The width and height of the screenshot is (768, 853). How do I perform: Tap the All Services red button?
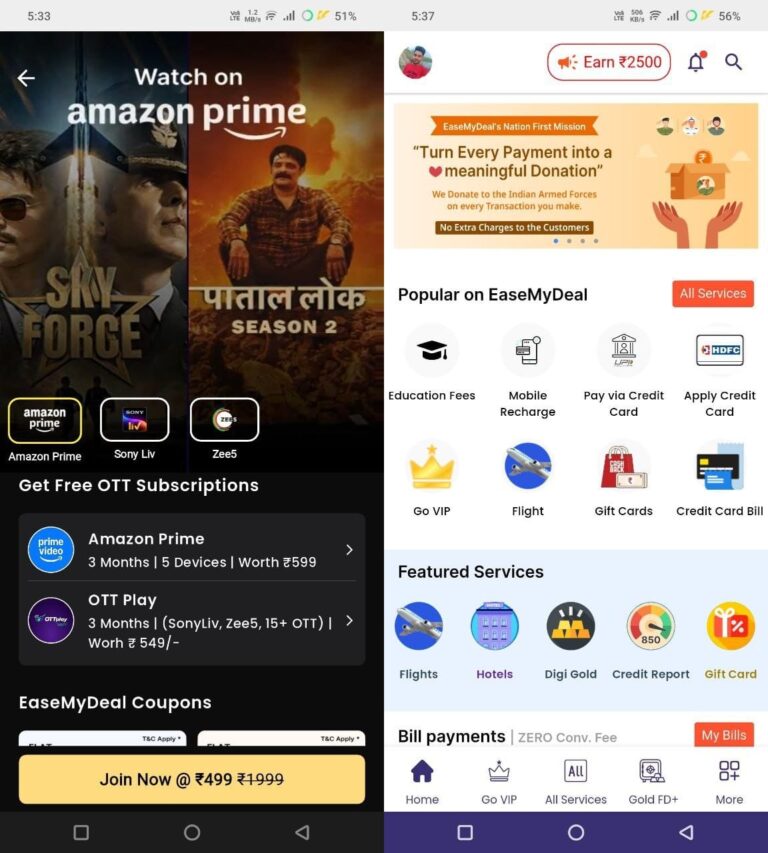point(712,293)
